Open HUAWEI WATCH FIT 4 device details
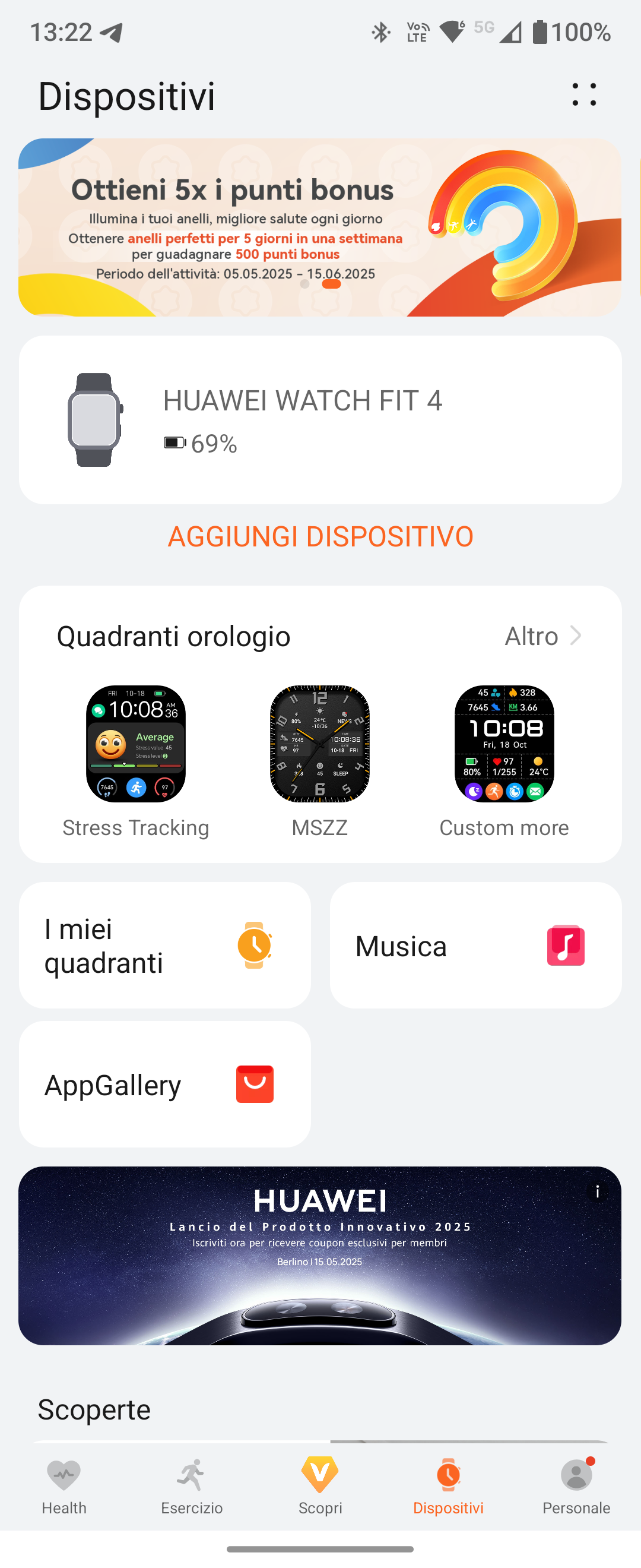Screen dimensions: 641x1568 [320, 419]
